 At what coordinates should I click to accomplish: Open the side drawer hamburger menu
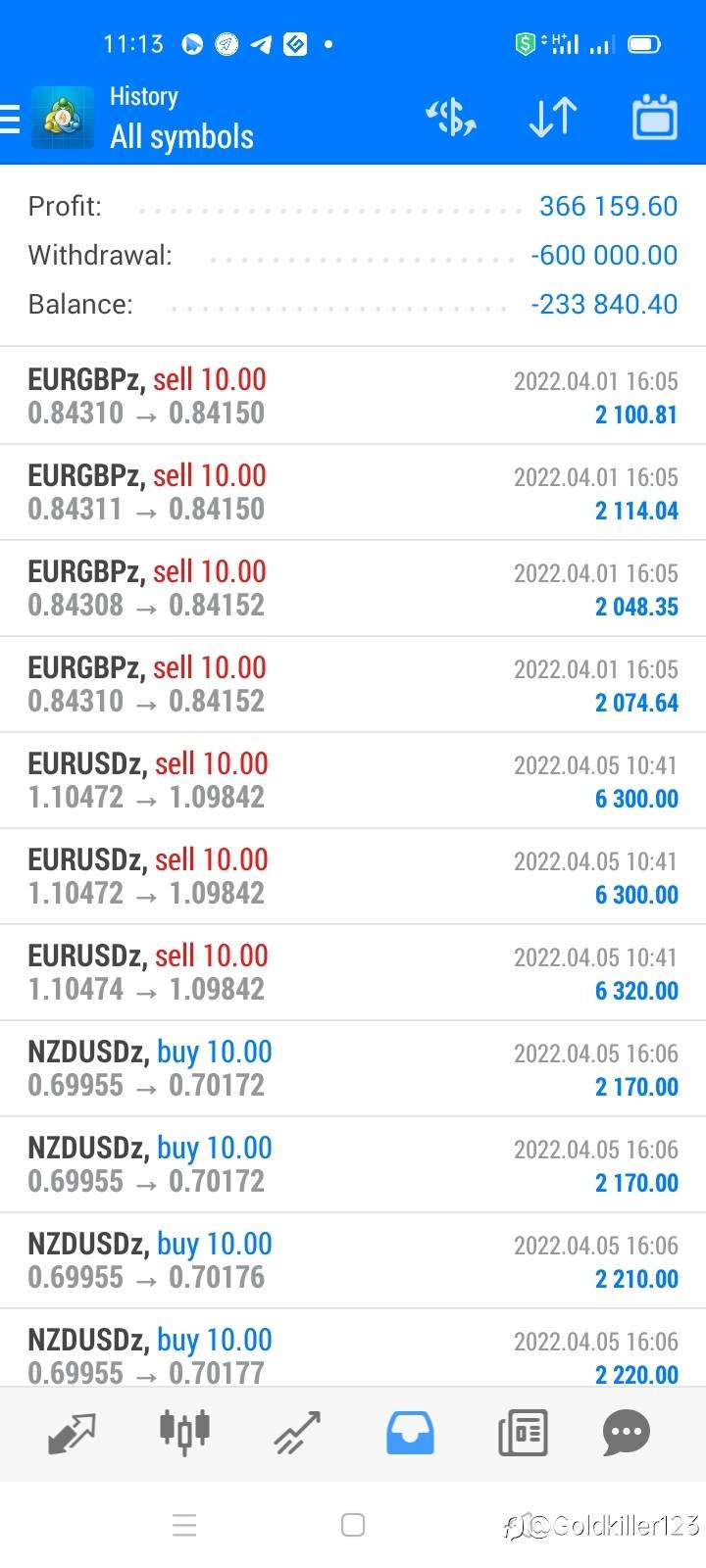pos(10,118)
